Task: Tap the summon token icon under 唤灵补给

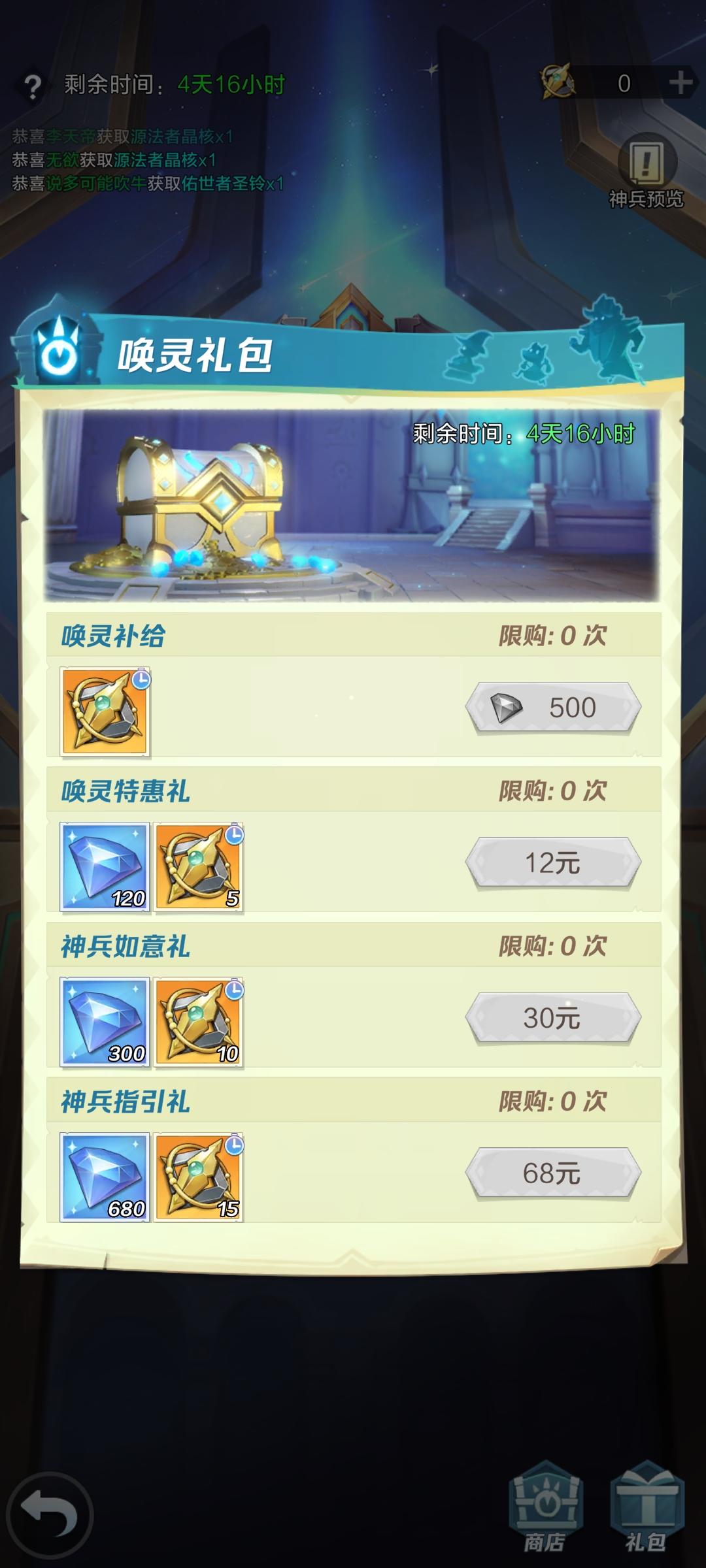Action: pyautogui.click(x=105, y=712)
